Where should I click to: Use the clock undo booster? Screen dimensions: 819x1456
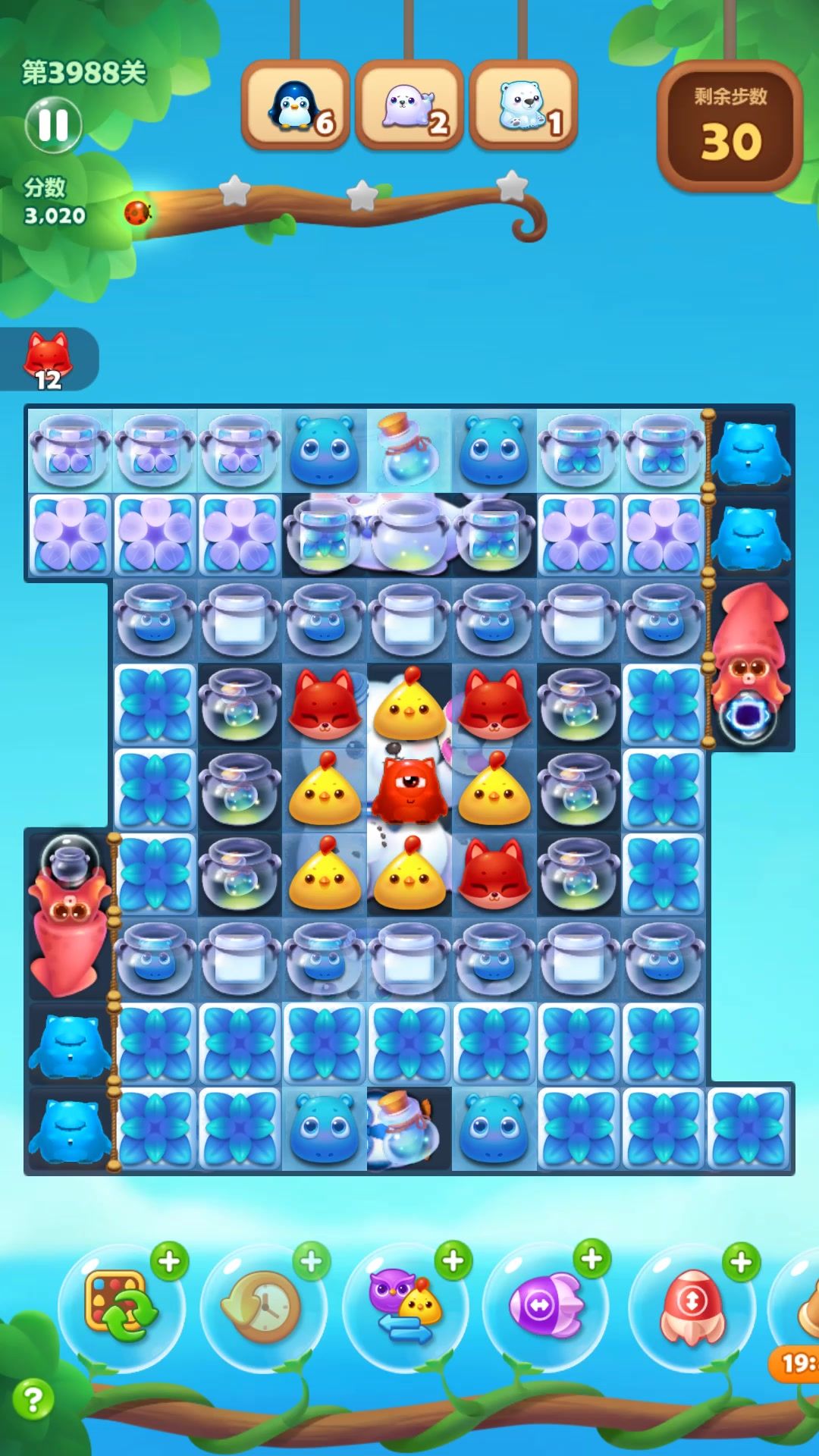[x=262, y=1307]
